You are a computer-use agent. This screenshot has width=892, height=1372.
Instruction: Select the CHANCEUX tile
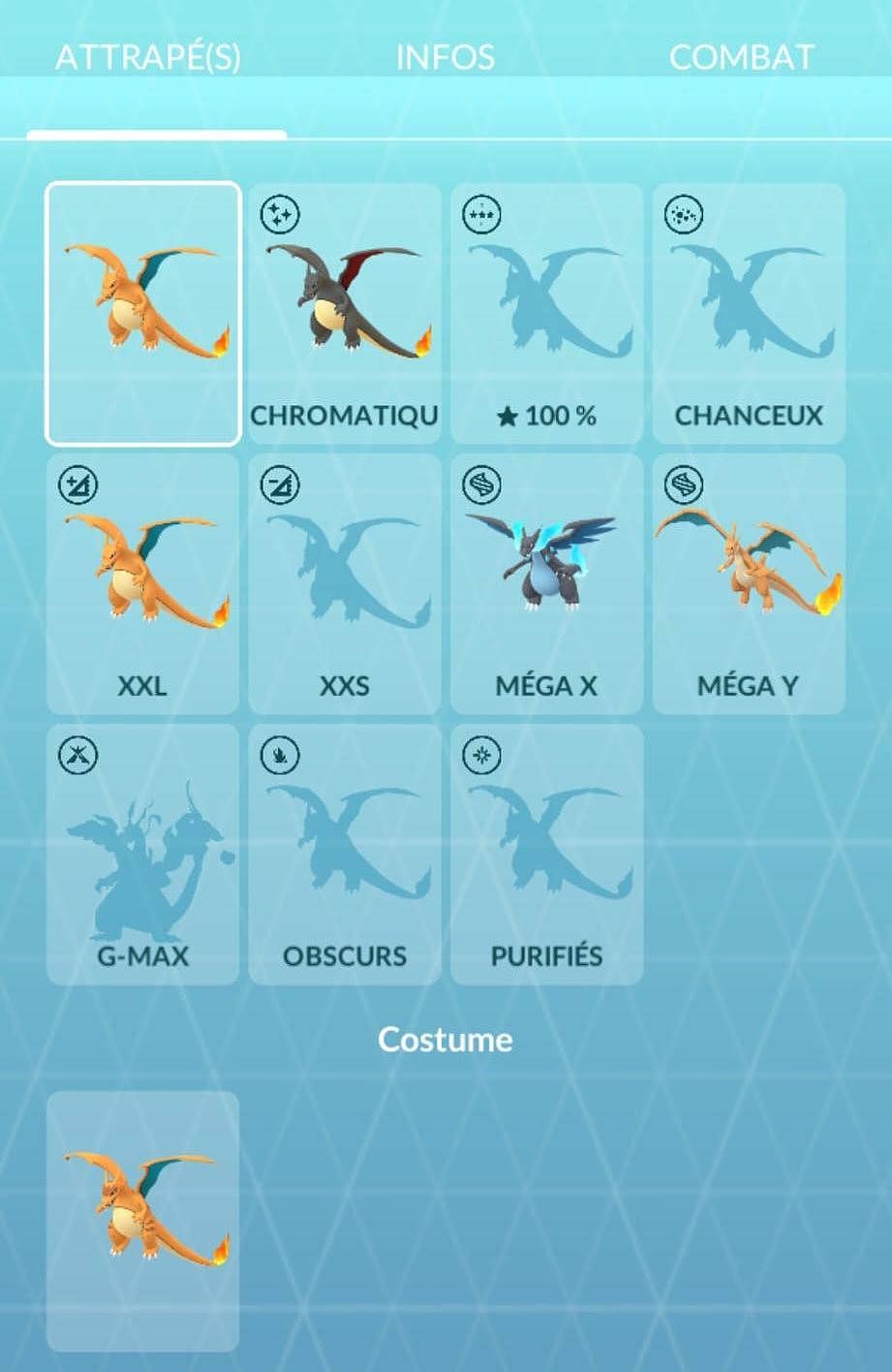point(748,313)
